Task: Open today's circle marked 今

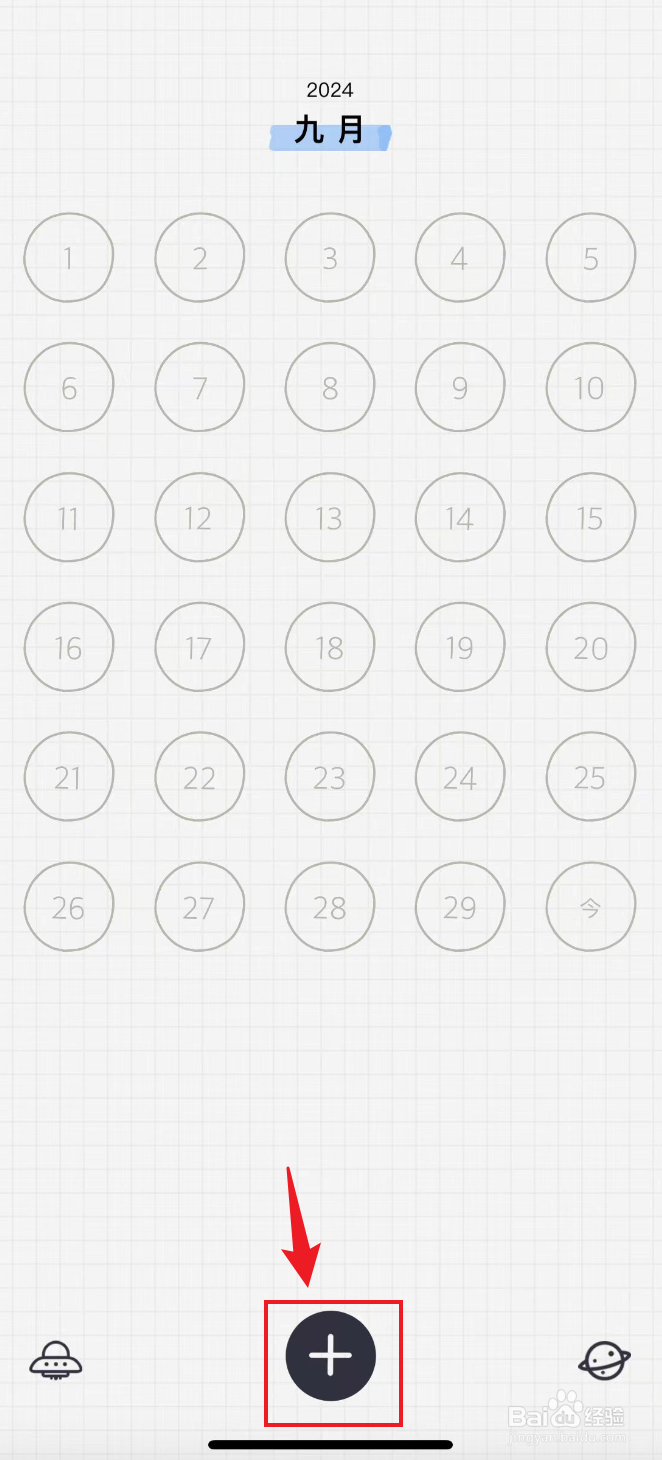Action: click(x=591, y=908)
